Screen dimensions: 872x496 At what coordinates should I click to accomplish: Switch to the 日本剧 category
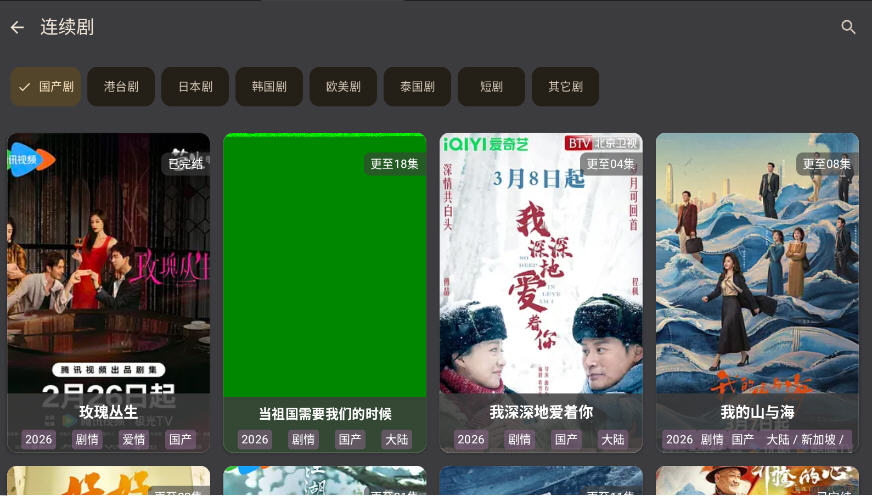(195, 87)
